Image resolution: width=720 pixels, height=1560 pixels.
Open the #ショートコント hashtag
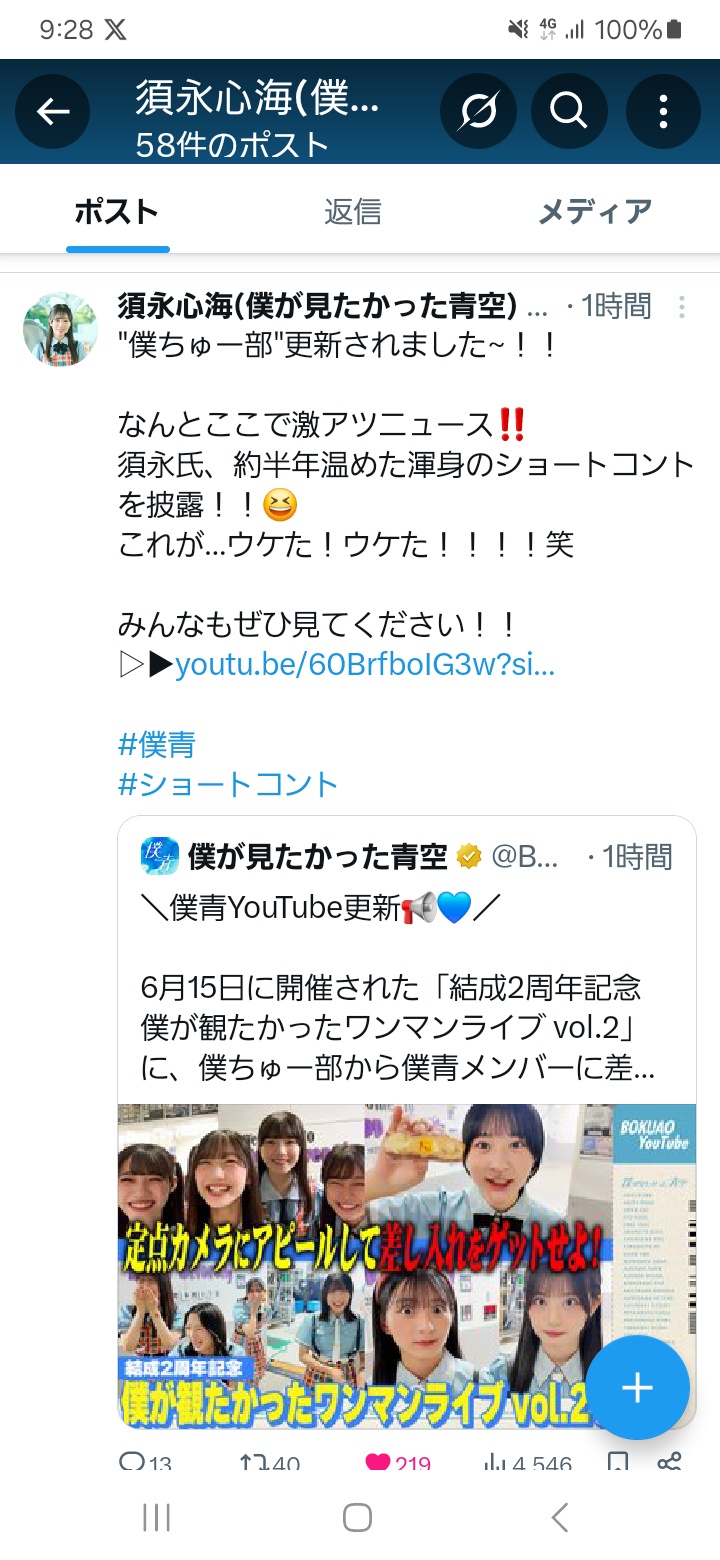[x=228, y=784]
